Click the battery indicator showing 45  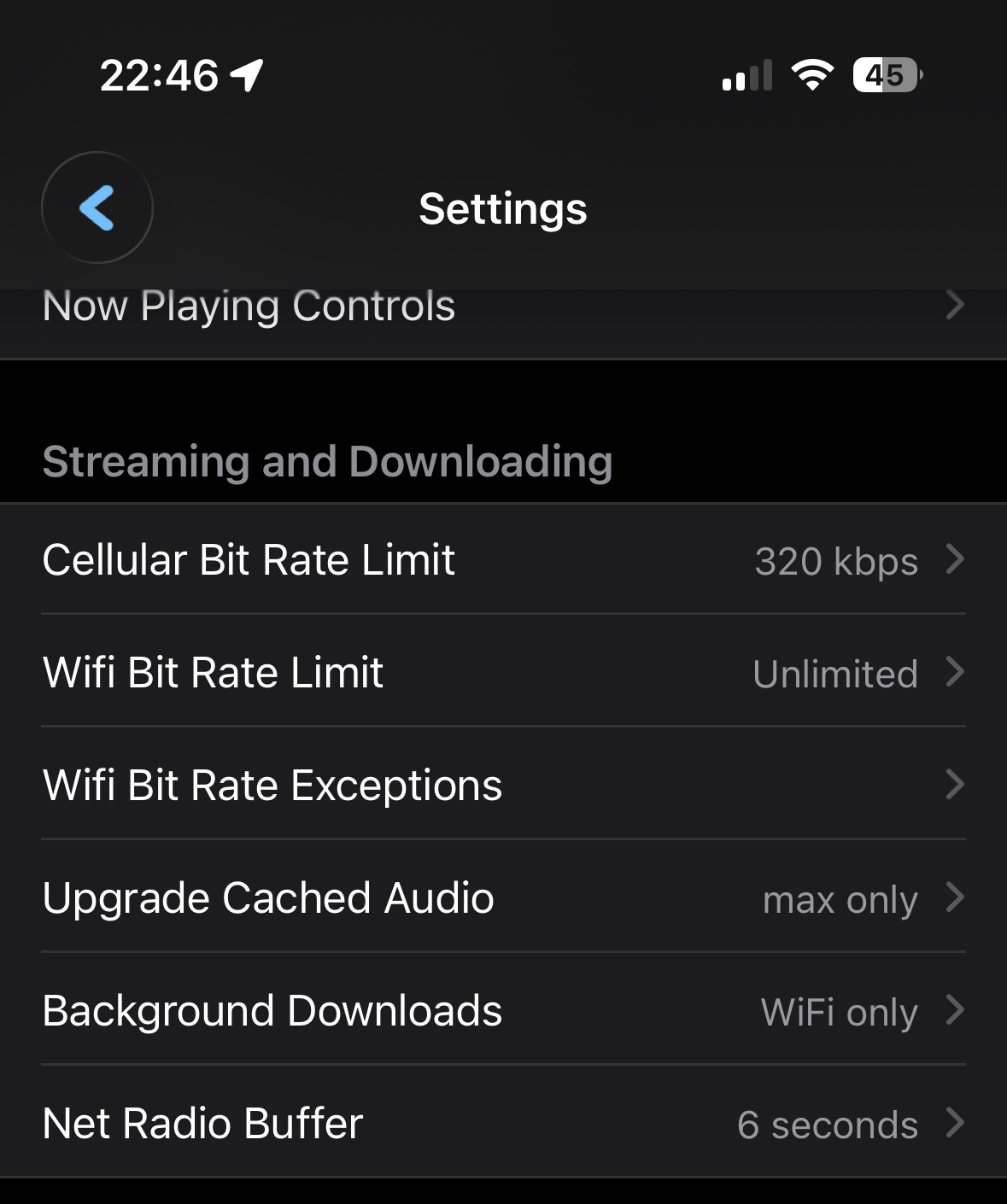click(884, 76)
